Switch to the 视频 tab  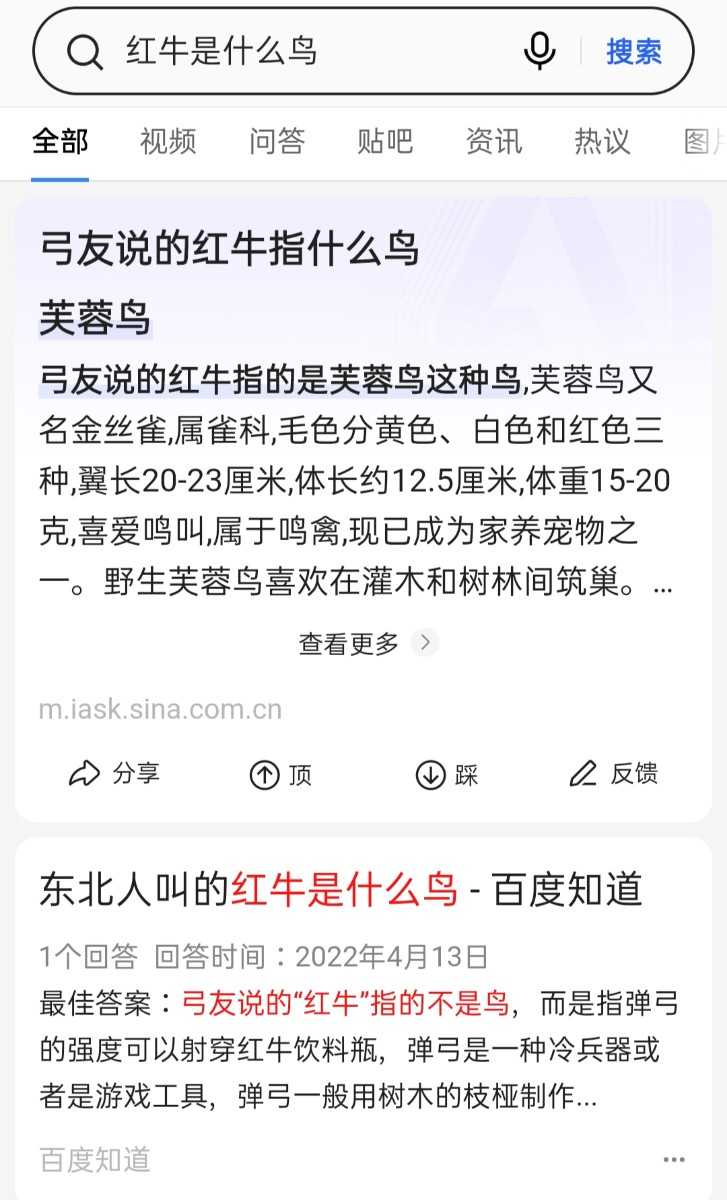[168, 141]
